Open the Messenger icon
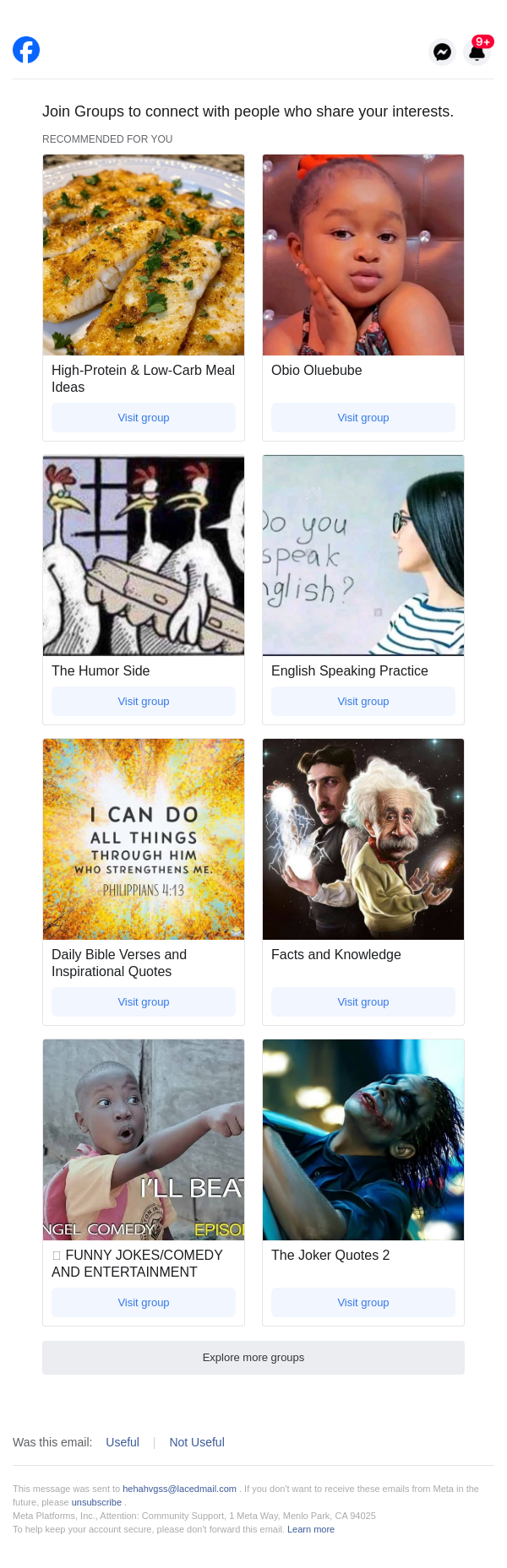 click(x=442, y=52)
